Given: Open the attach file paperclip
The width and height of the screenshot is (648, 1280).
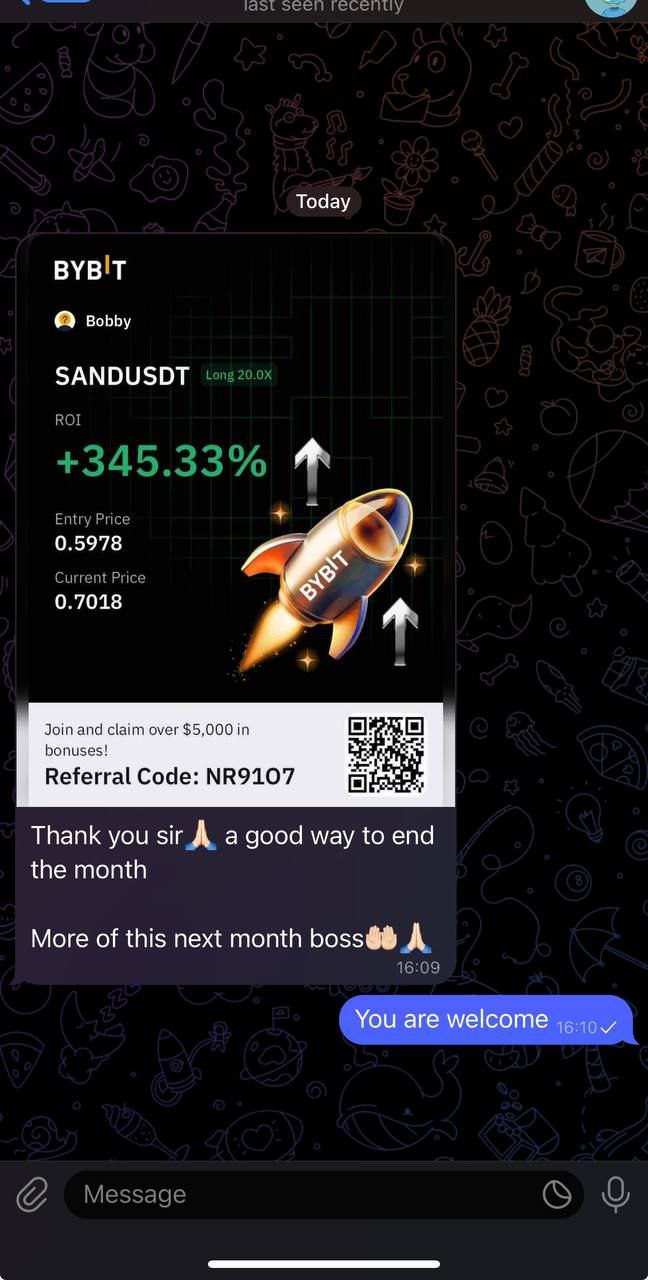Looking at the screenshot, I should click(x=32, y=1194).
